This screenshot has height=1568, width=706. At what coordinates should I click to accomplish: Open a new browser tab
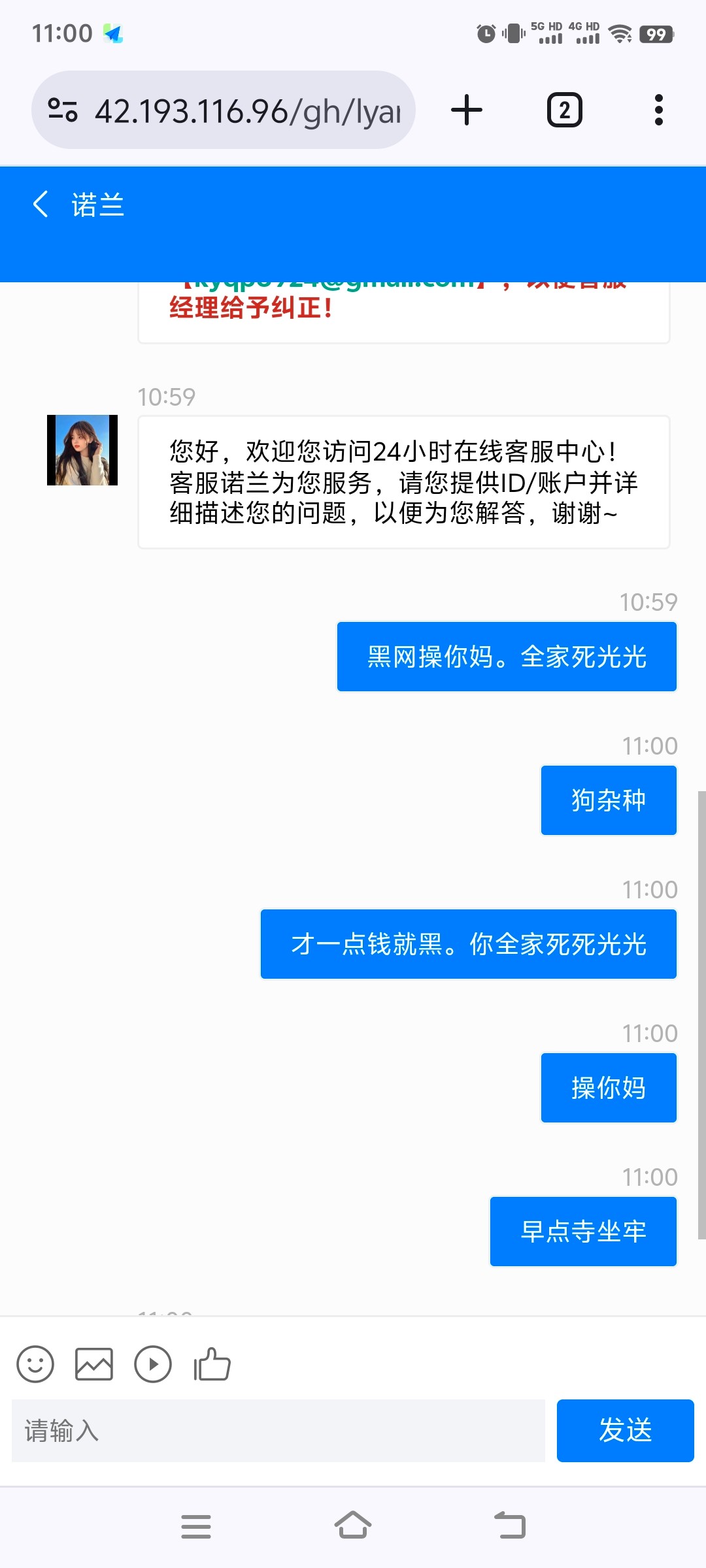click(x=467, y=110)
